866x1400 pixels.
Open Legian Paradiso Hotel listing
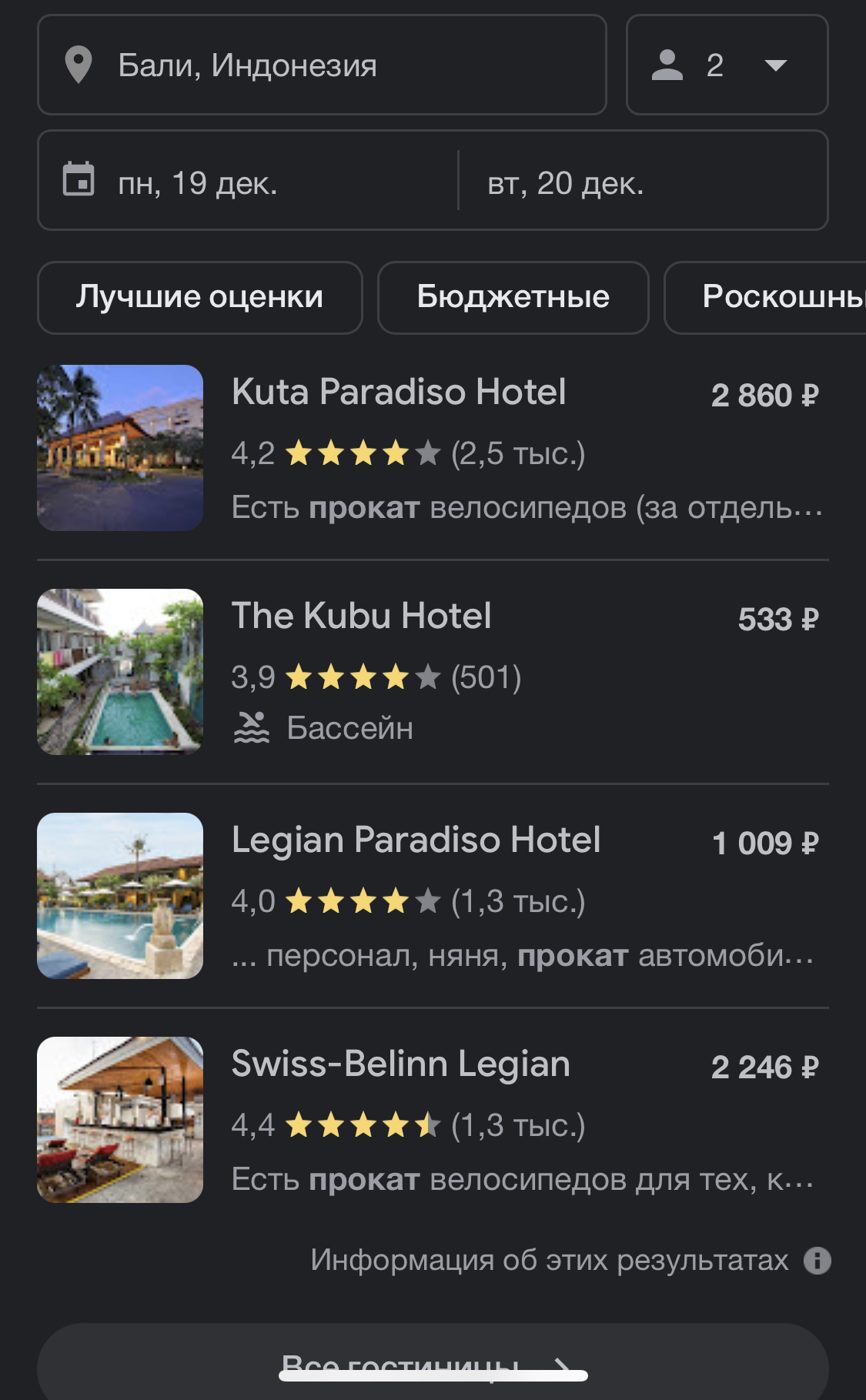pos(416,840)
